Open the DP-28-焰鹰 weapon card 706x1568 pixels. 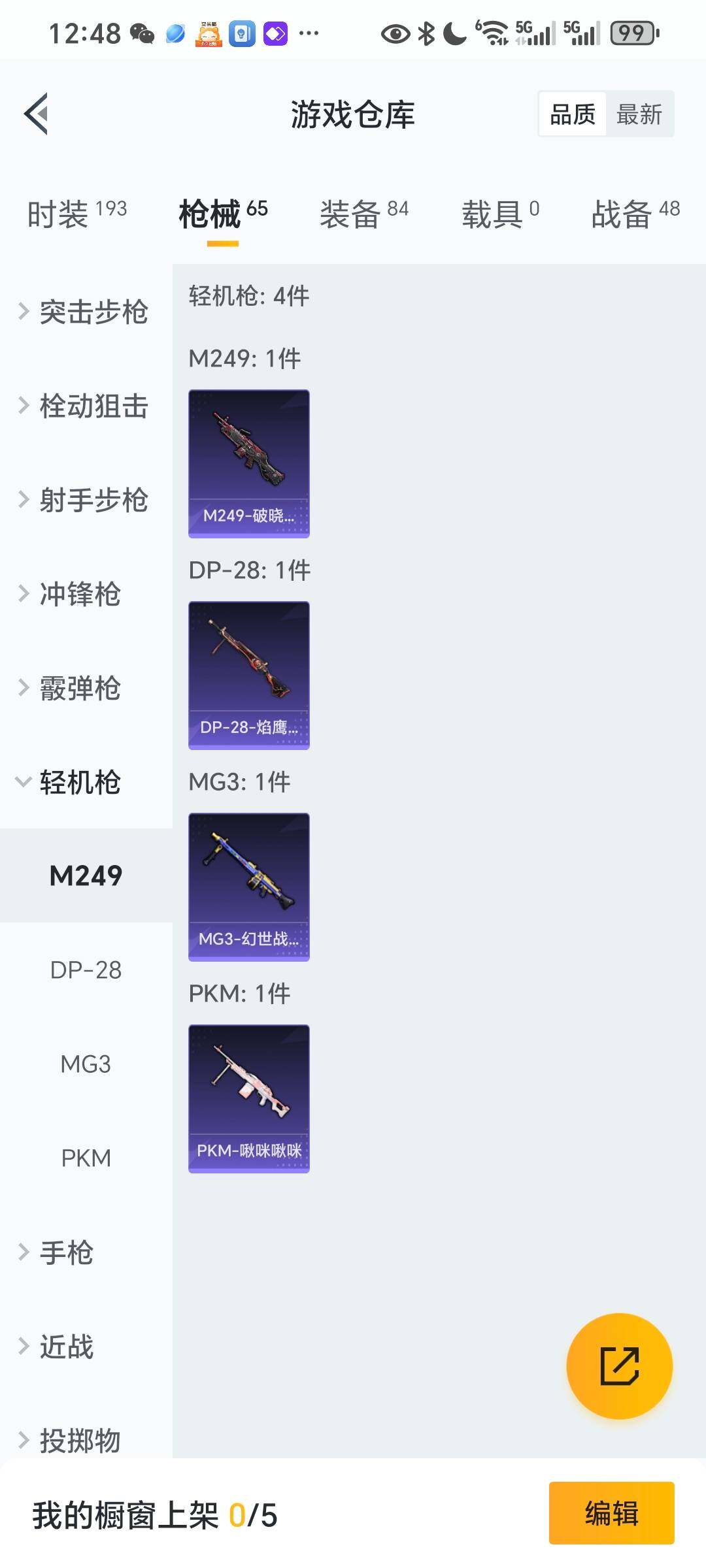248,676
